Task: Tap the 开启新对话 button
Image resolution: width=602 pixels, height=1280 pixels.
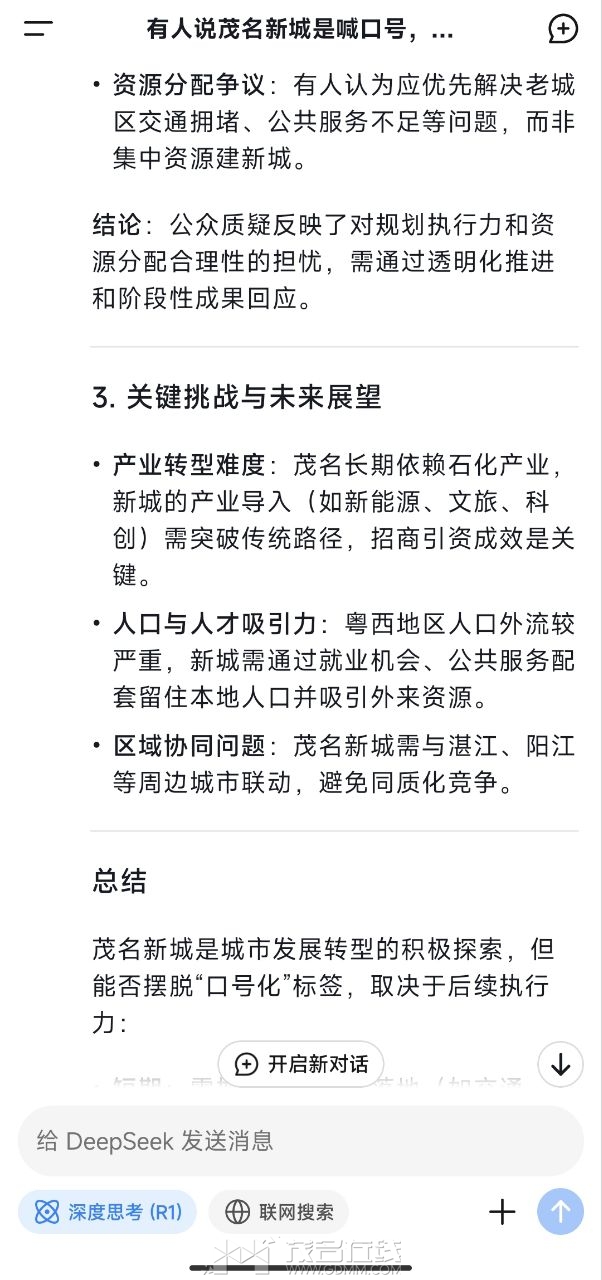Action: tap(301, 1064)
